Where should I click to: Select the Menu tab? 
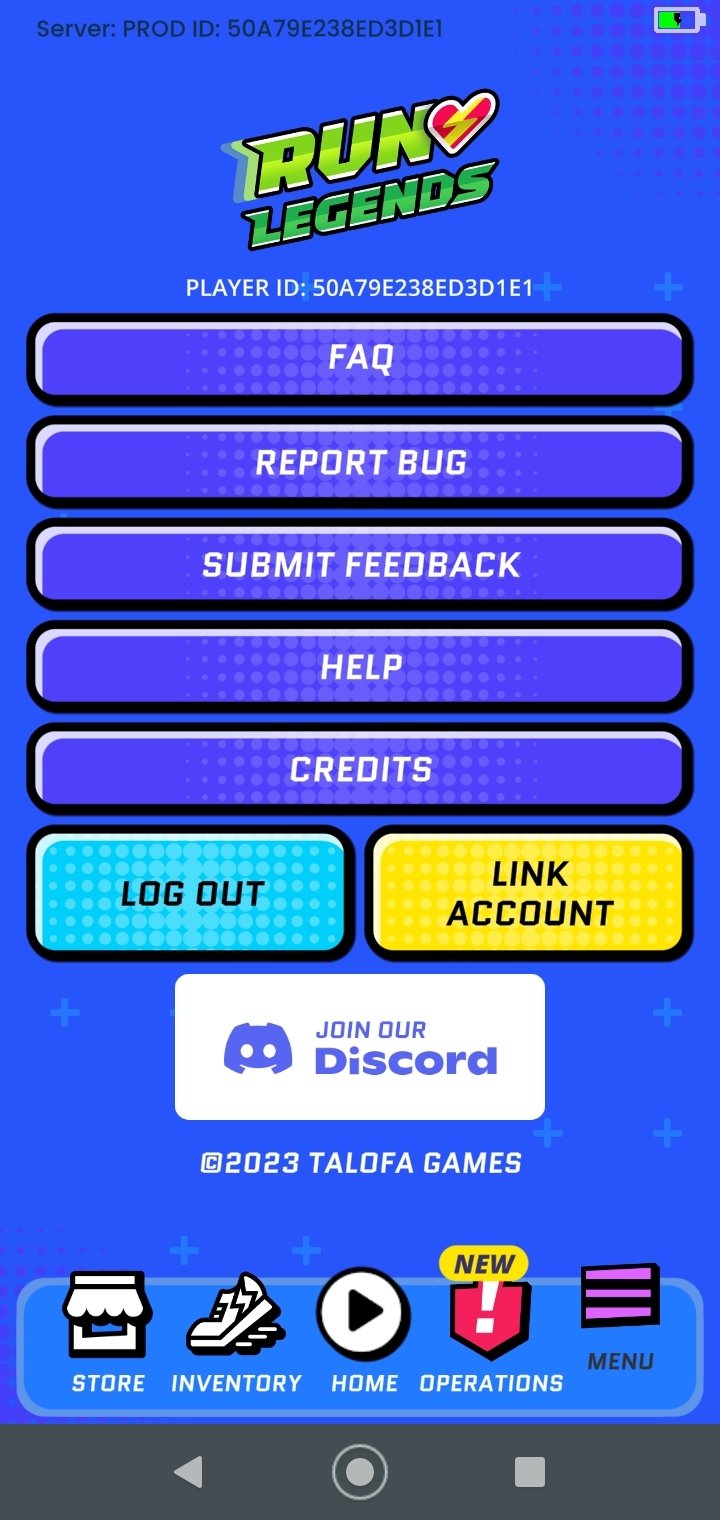tap(620, 1315)
